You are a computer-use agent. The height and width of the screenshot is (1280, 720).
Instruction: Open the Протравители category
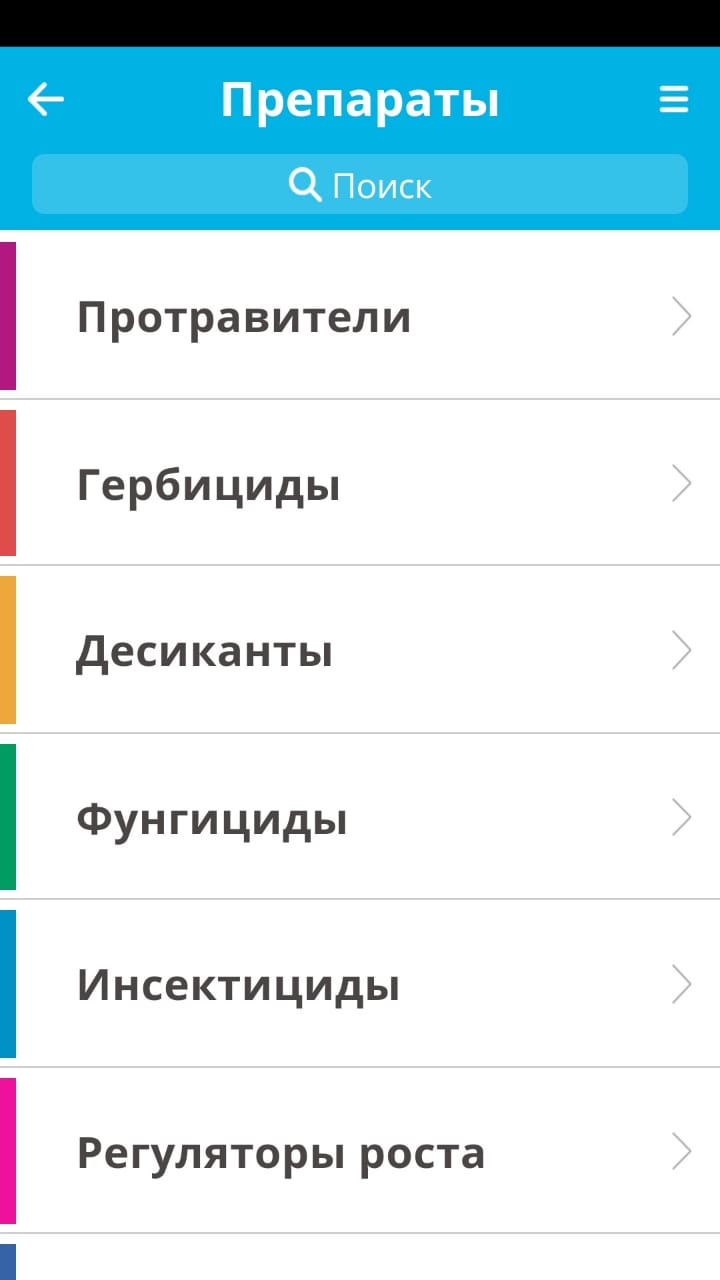[360, 317]
